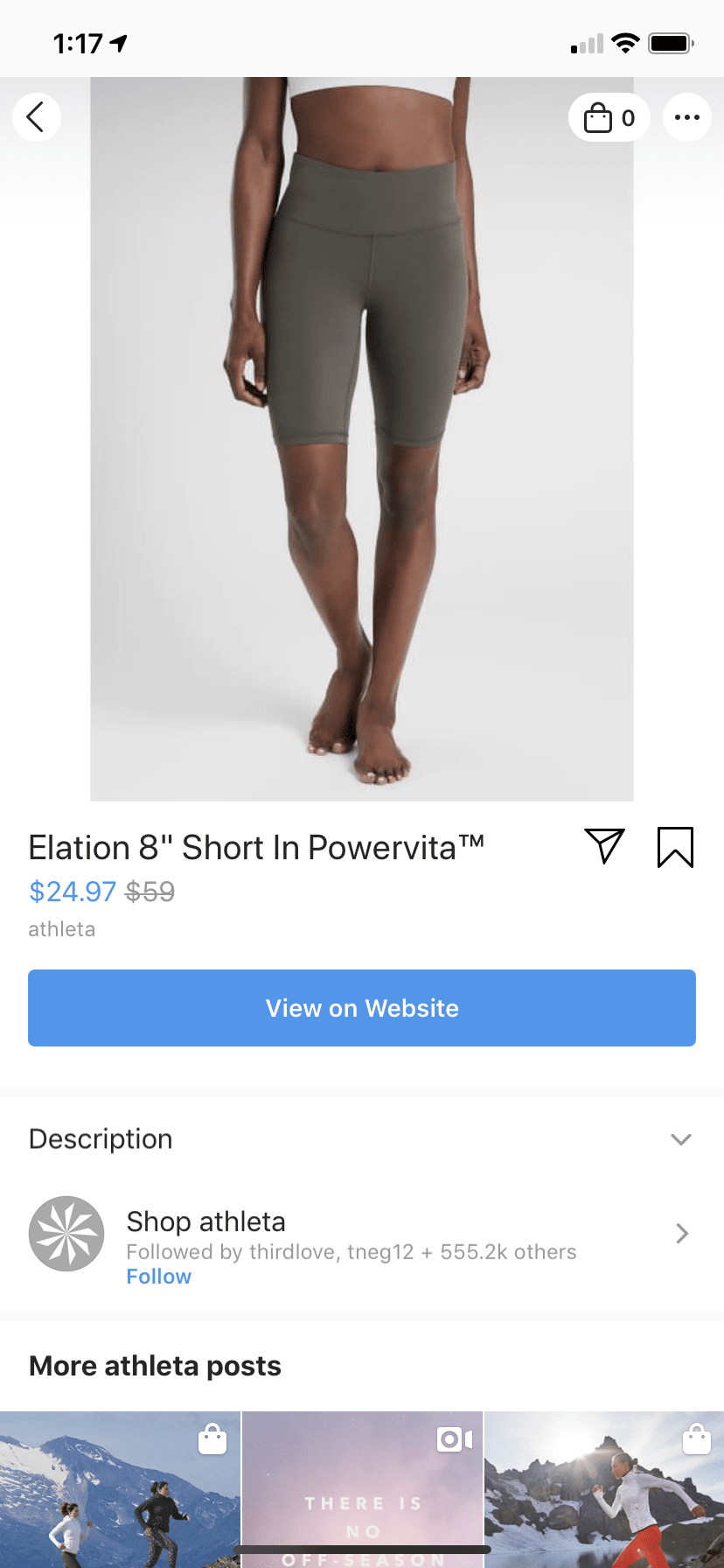Share the Elation short via send icon
Screen dimensions: 724x1568
point(604,846)
